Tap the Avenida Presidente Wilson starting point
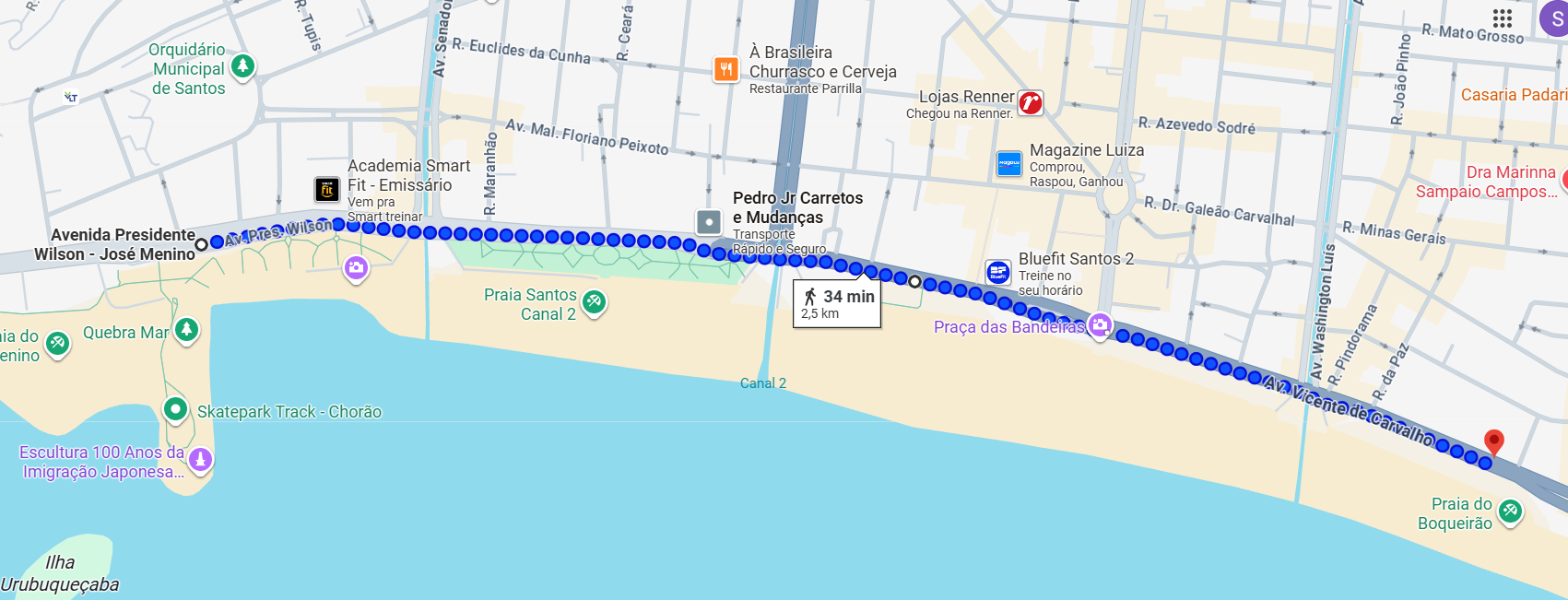The width and height of the screenshot is (1568, 600). click(x=202, y=245)
